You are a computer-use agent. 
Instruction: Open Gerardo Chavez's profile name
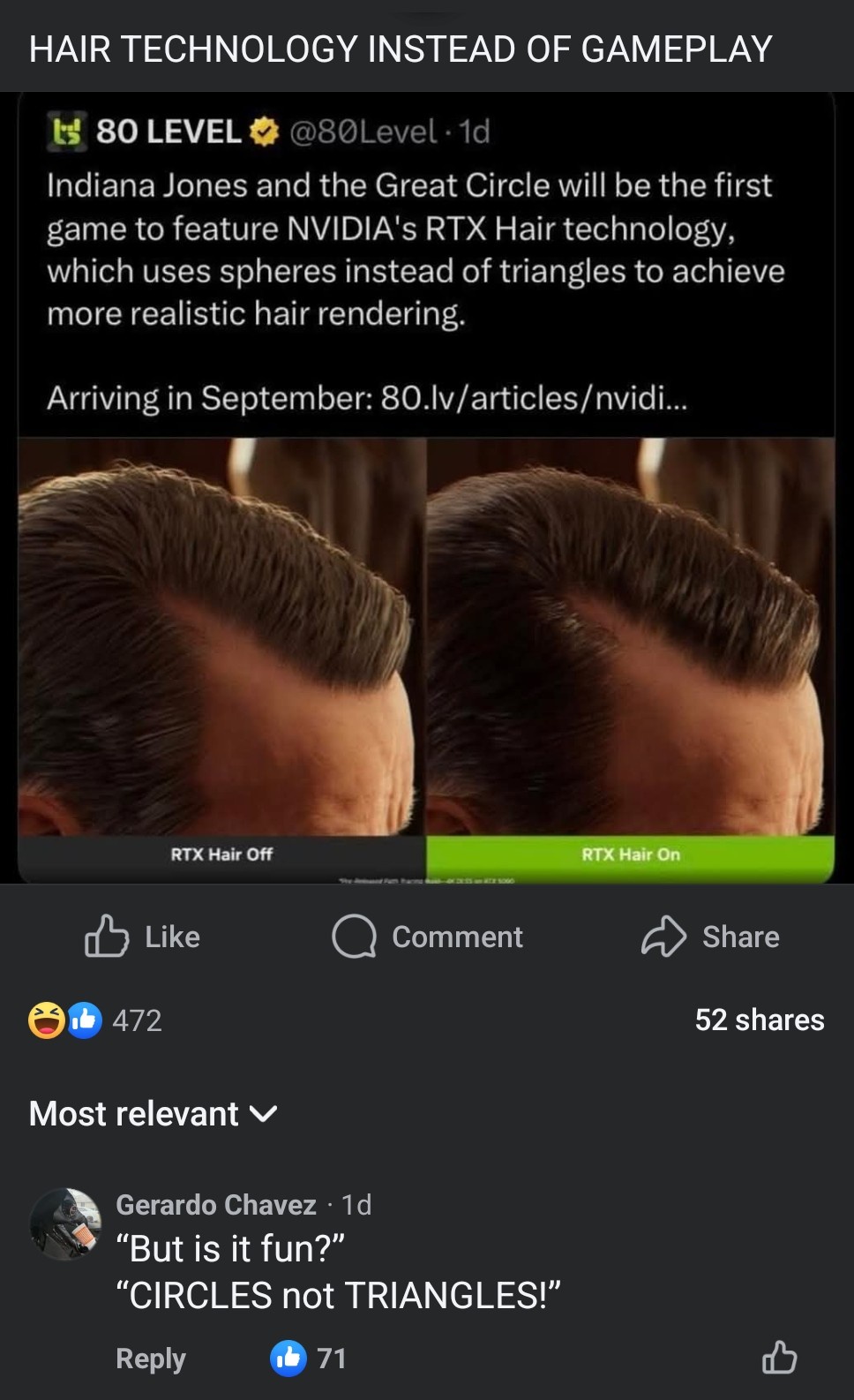(215, 1204)
